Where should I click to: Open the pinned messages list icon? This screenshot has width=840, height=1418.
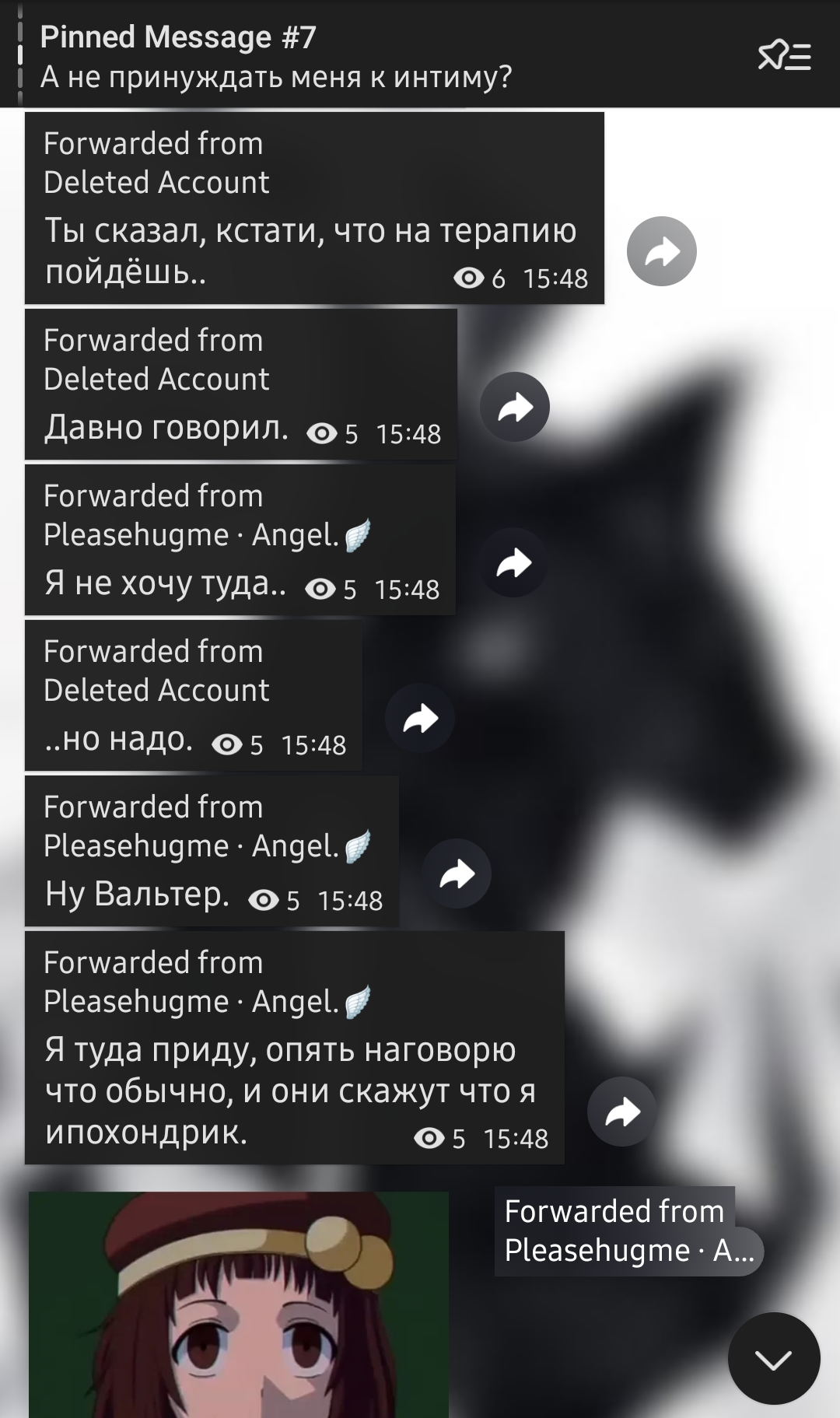tap(784, 55)
